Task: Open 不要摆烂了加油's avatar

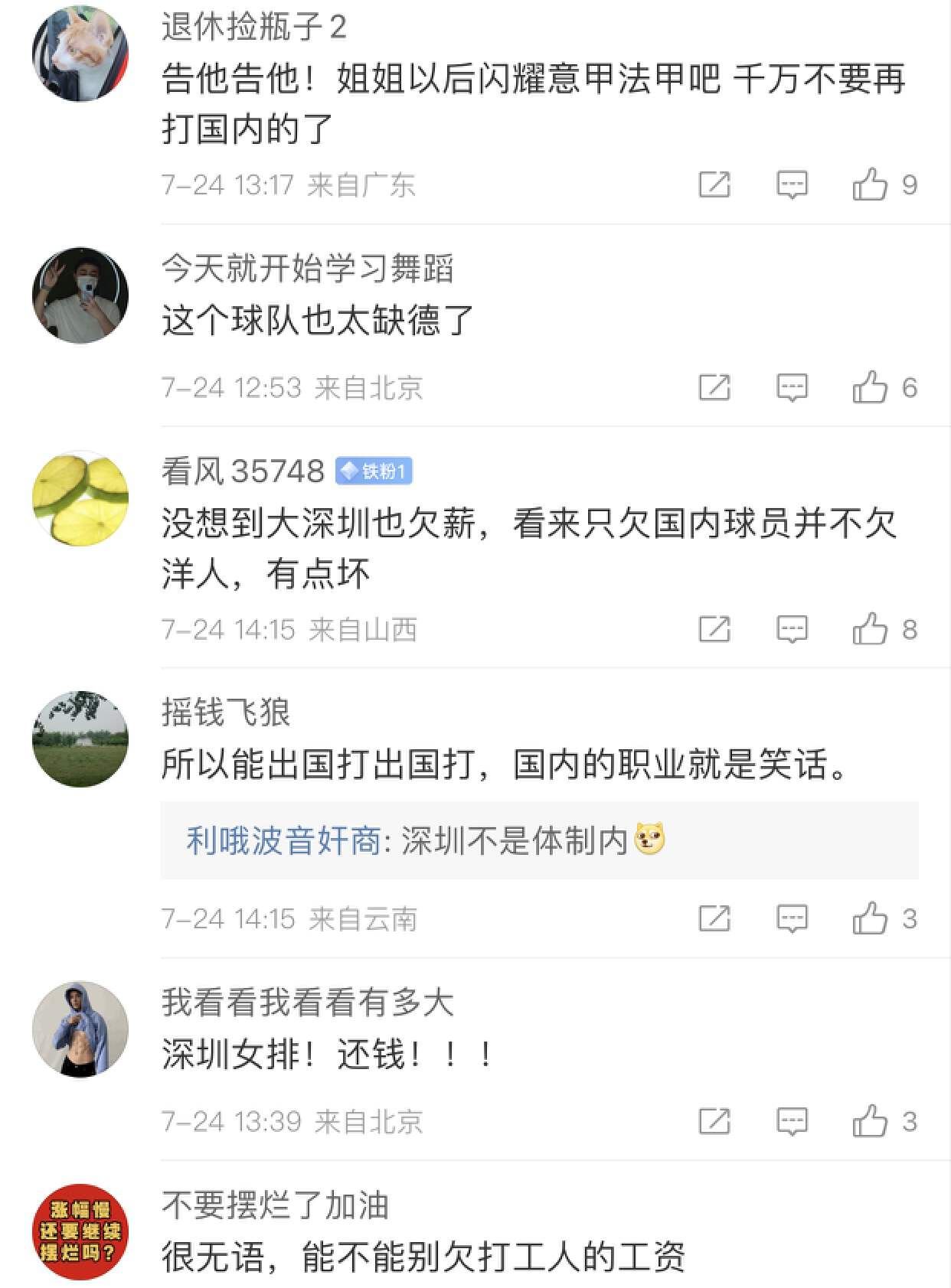Action: pyautogui.click(x=80, y=1231)
